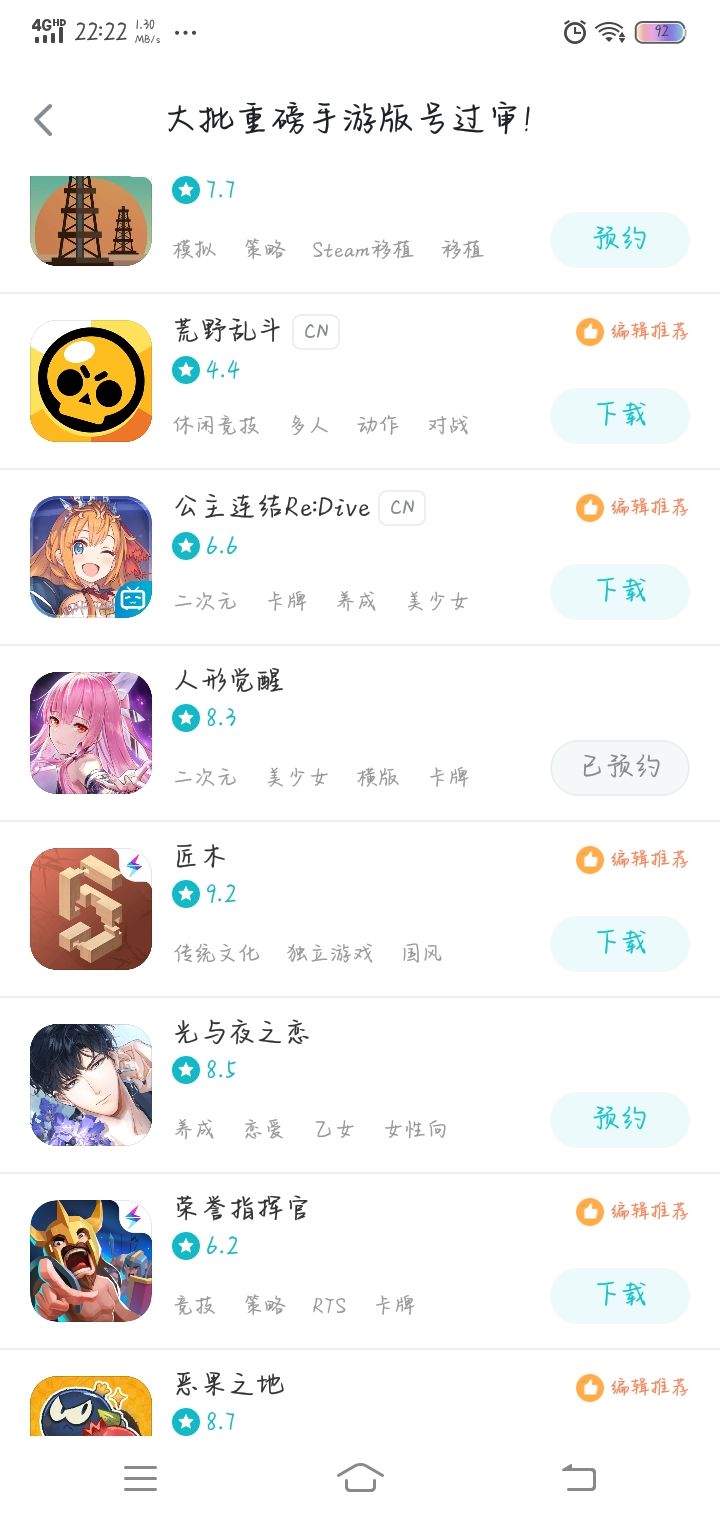Image resolution: width=720 pixels, height=1520 pixels.
Task: Tap the thumbs-up 编辑推荐 icon beside 匠木
Action: (x=588, y=859)
